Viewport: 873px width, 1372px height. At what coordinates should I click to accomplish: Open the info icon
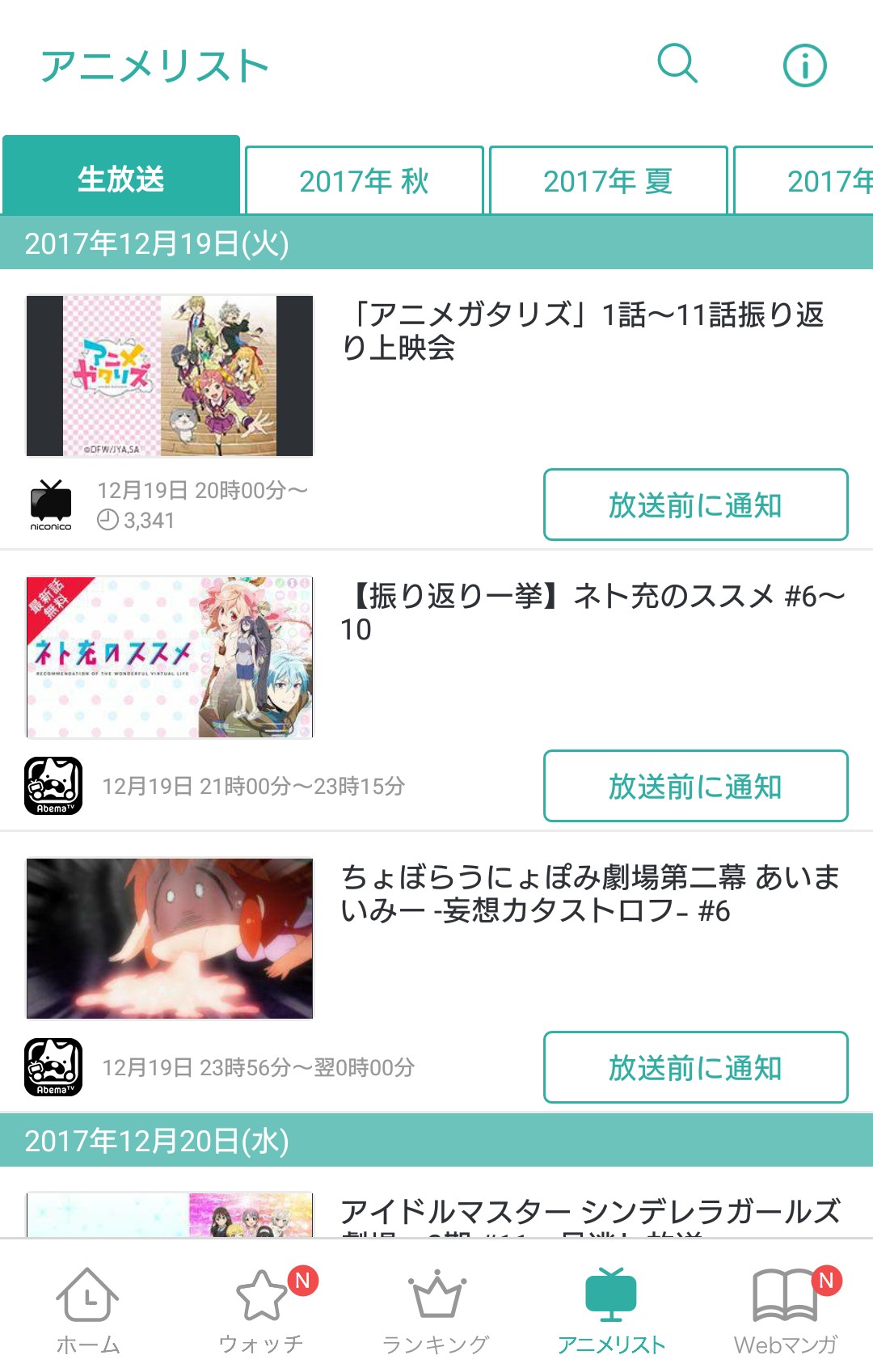(804, 65)
